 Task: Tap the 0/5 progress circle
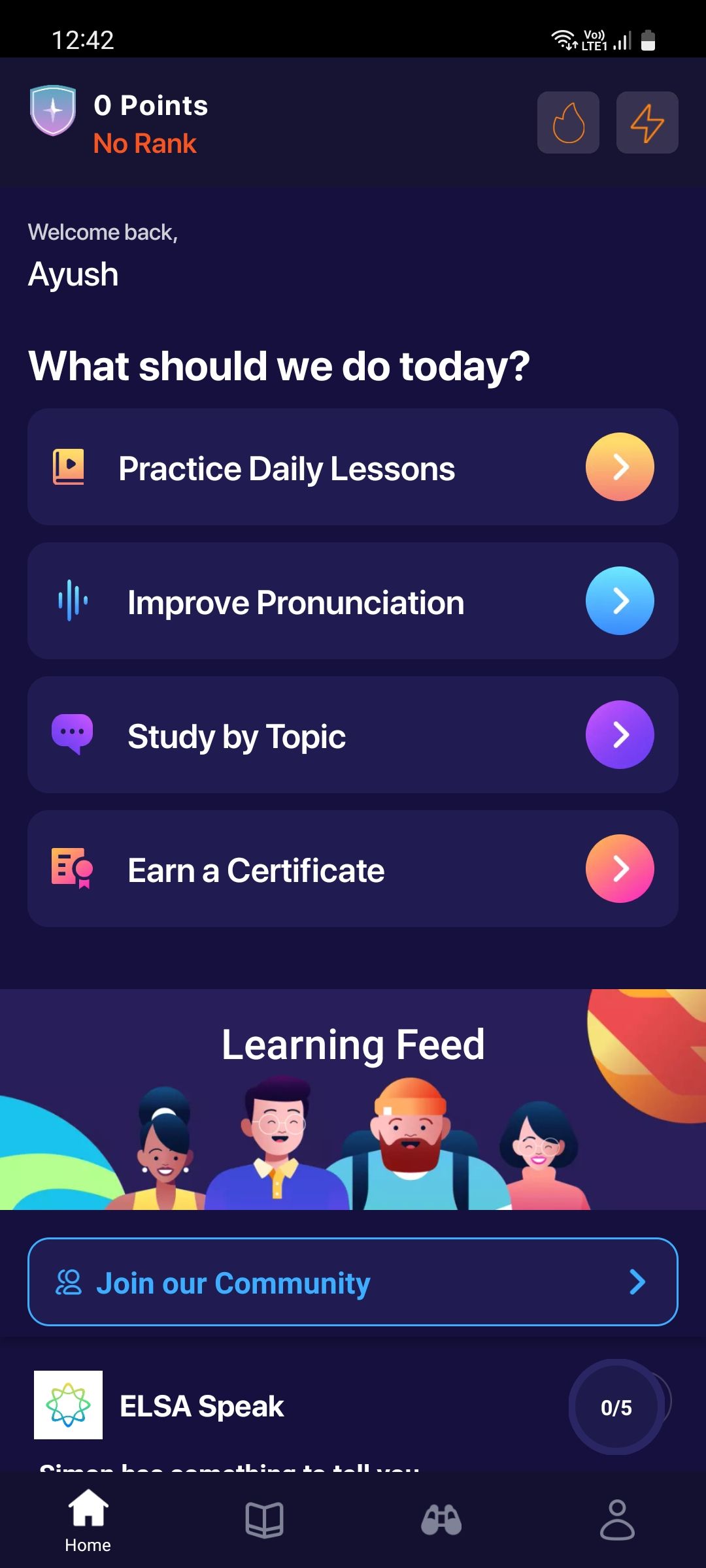[x=615, y=1408]
